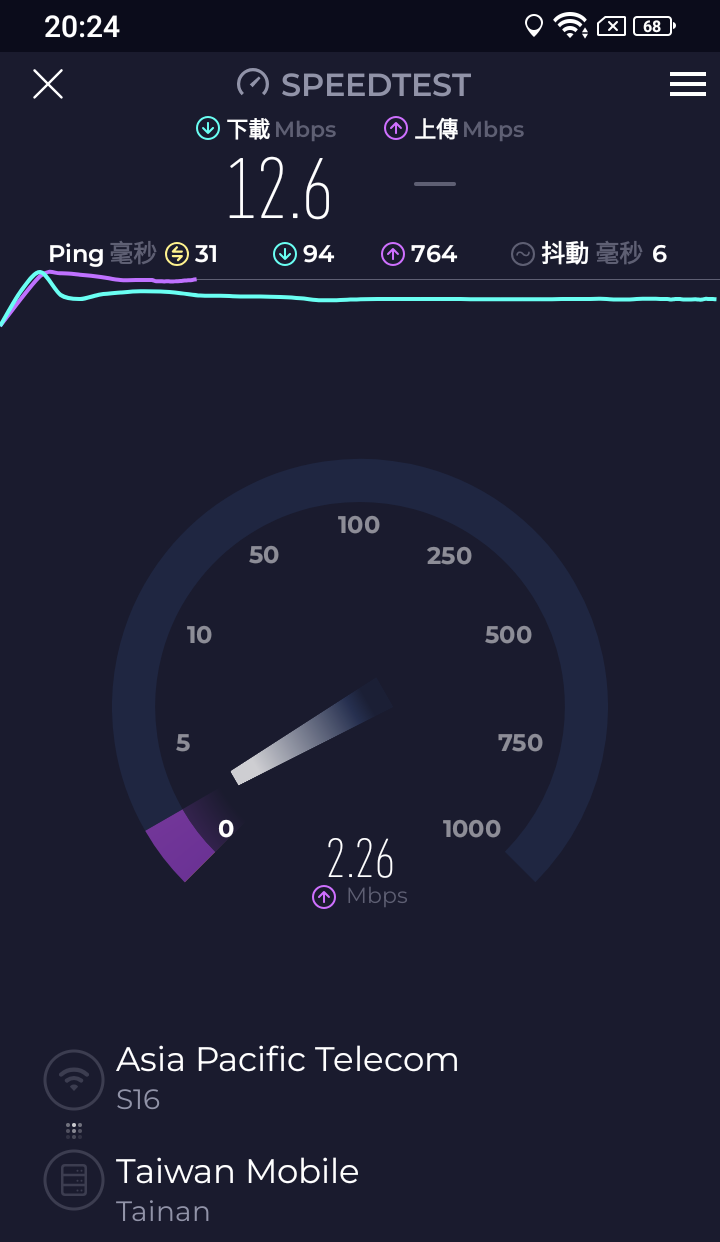
Task: Cancel the running test with the X
Action: [x=48, y=84]
